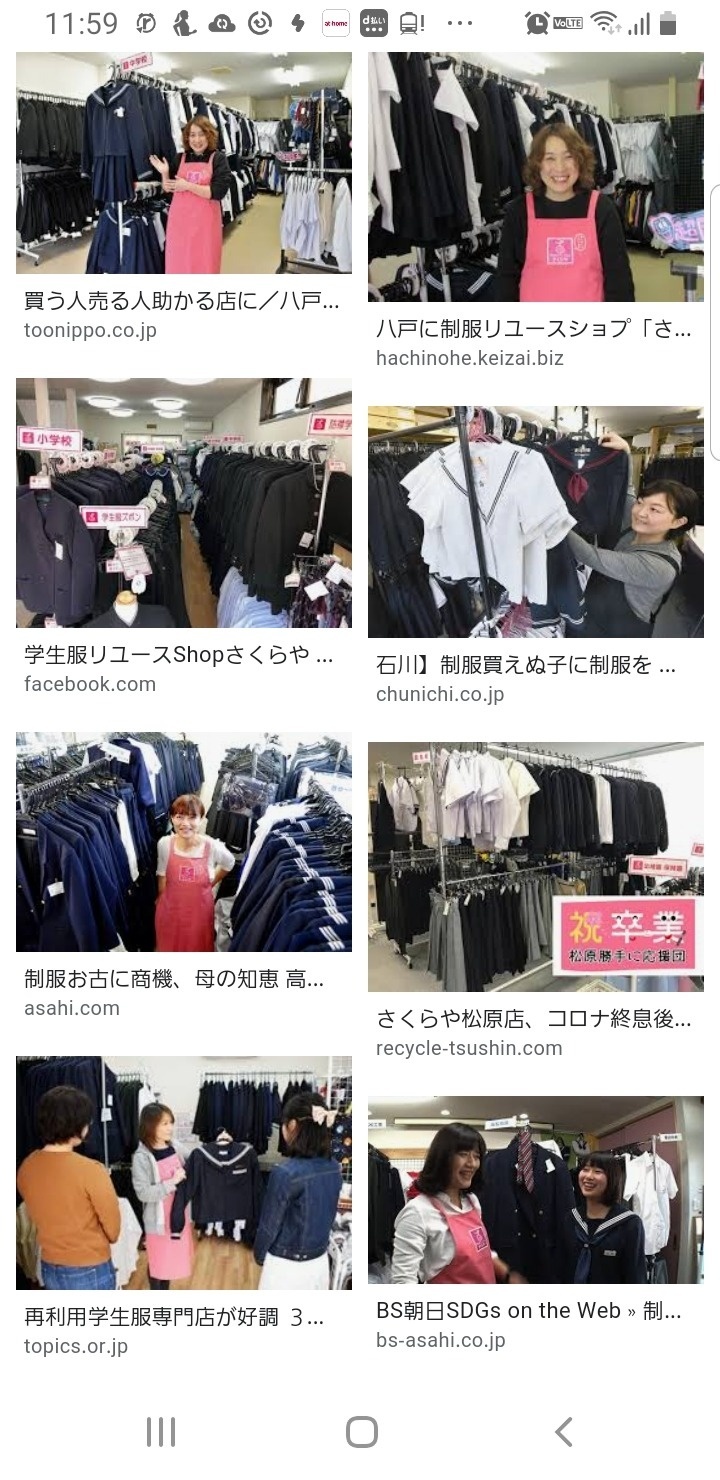This screenshot has height=1480, width=720.
Task: Open the chunichi.co.jp image result
Action: 536,522
